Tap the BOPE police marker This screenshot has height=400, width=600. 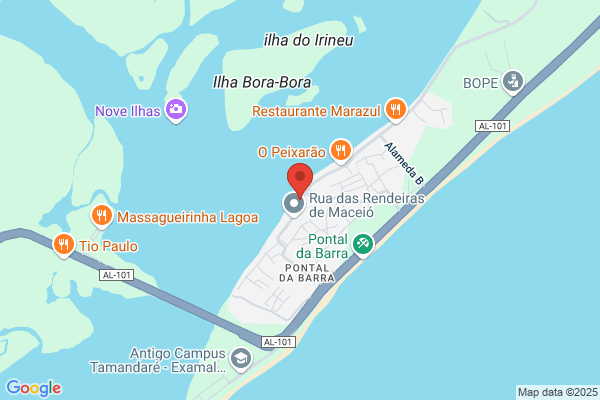pyautogui.click(x=513, y=82)
